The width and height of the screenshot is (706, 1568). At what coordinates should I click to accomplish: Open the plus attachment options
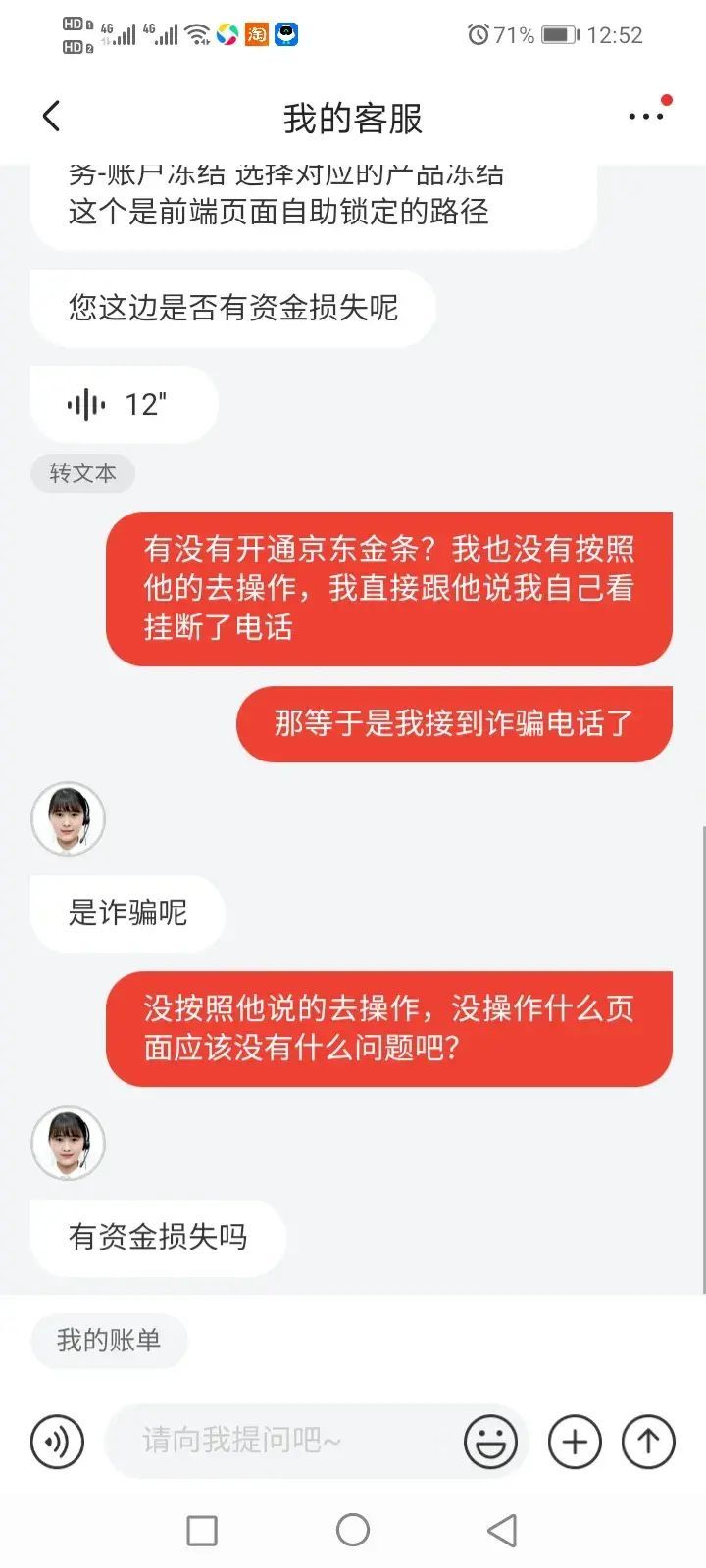[575, 1442]
